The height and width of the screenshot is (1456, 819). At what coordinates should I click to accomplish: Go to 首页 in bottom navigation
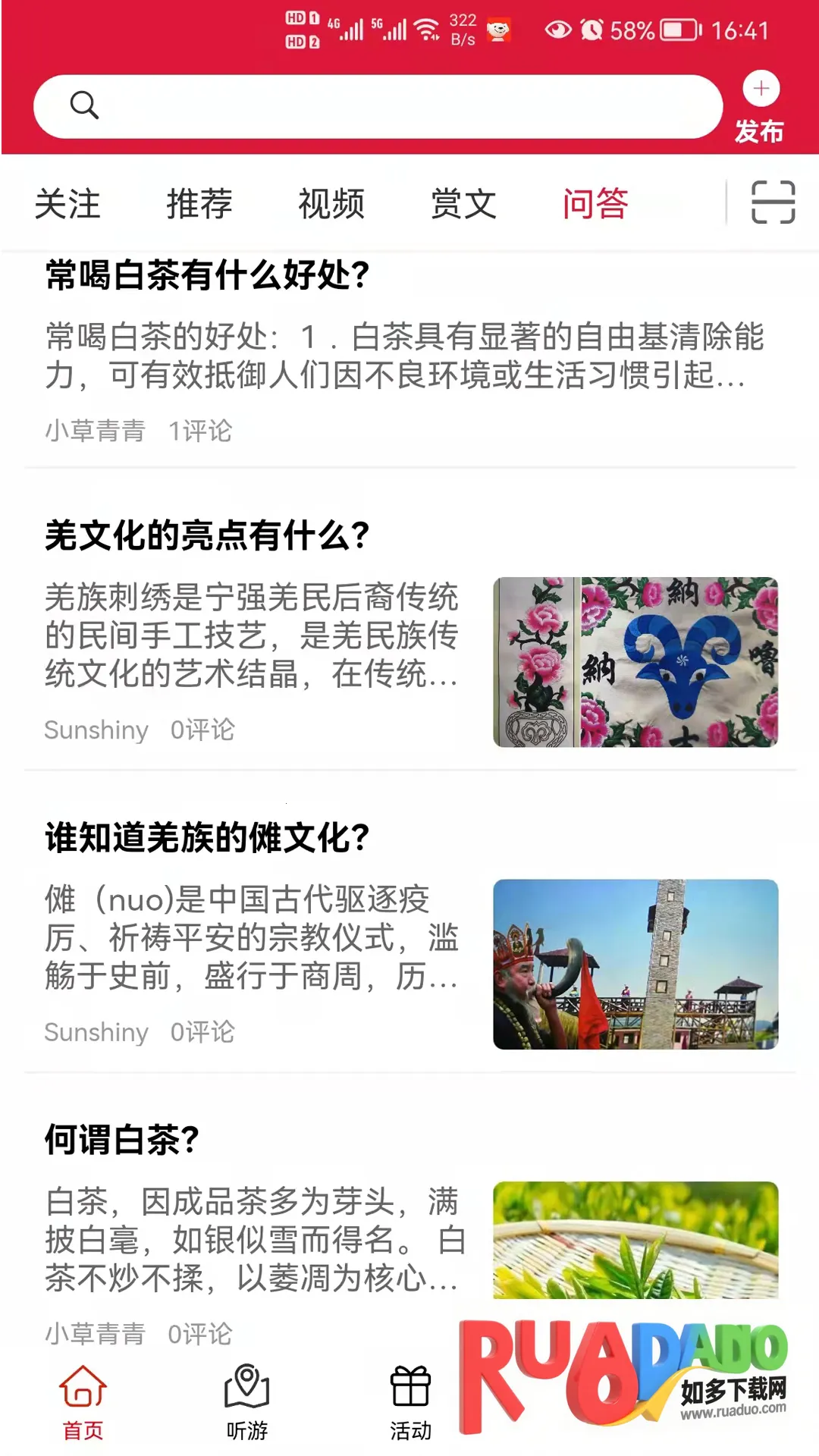pyautogui.click(x=83, y=1403)
